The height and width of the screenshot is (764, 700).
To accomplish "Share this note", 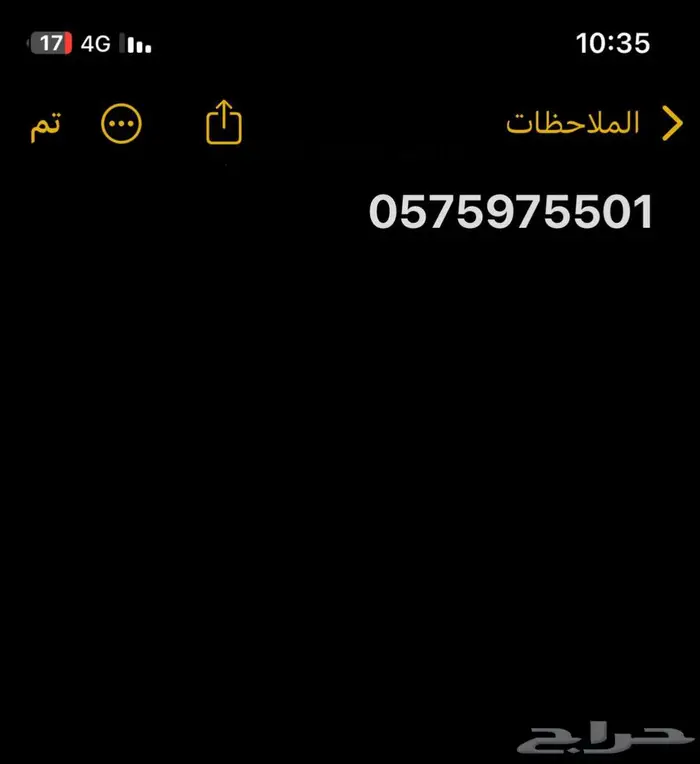I will click(224, 123).
